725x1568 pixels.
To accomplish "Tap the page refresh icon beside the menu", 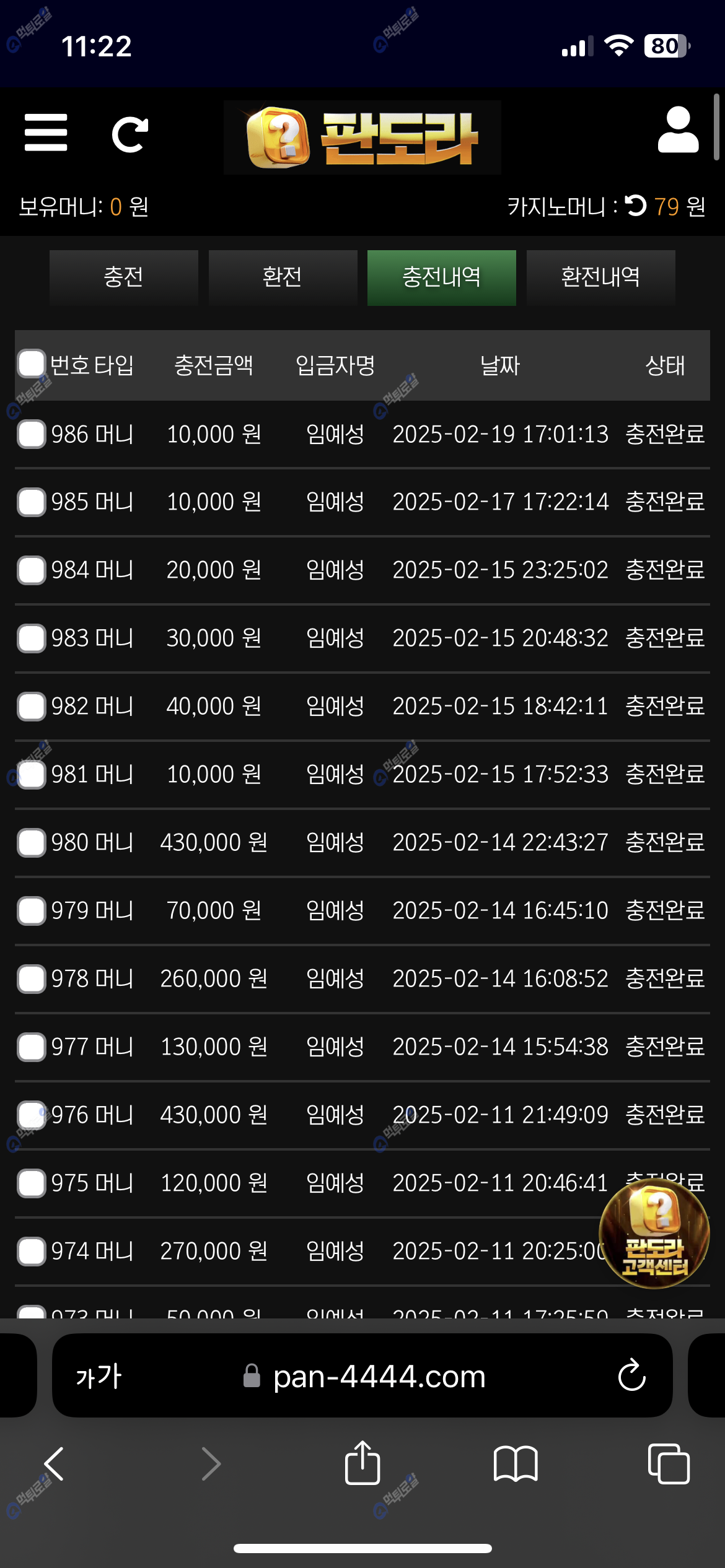I will tap(130, 134).
